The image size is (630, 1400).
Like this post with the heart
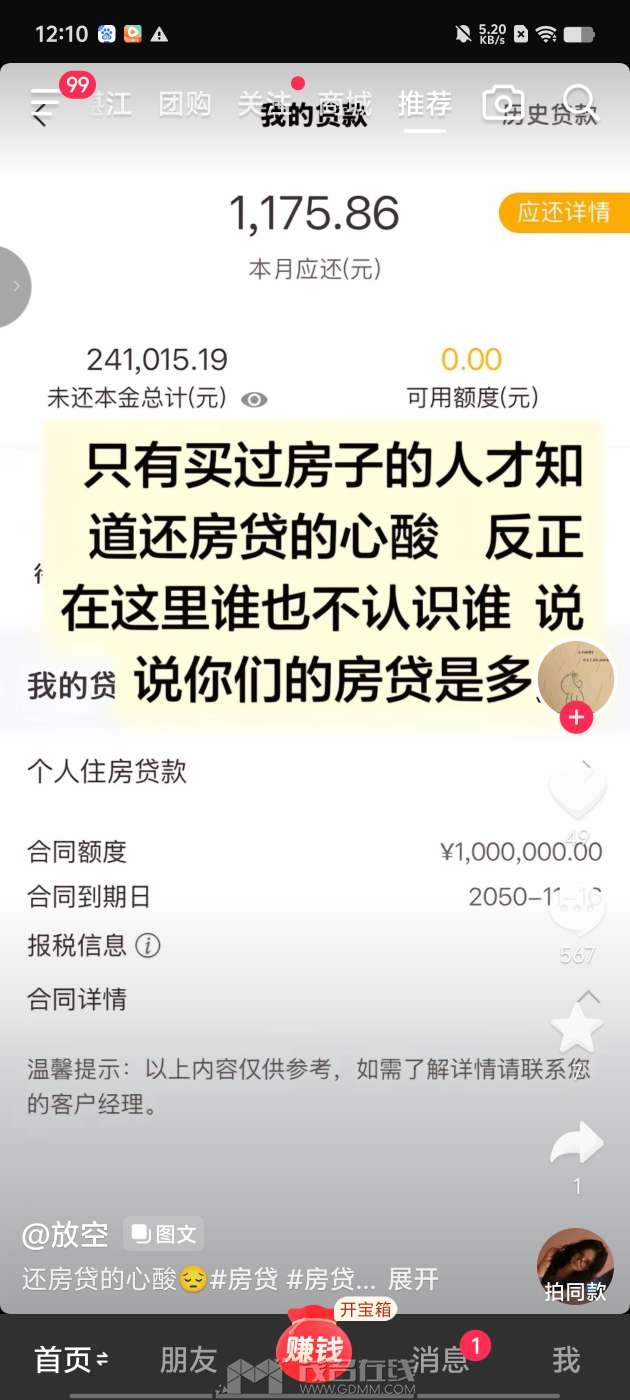pos(578,790)
